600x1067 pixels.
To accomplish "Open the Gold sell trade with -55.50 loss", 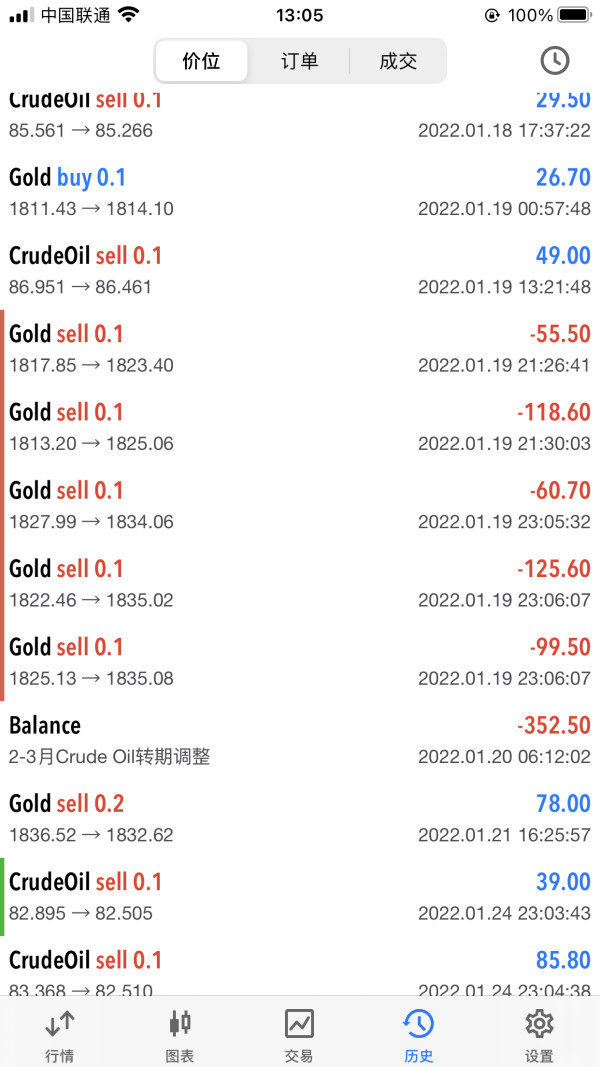I will click(x=300, y=349).
